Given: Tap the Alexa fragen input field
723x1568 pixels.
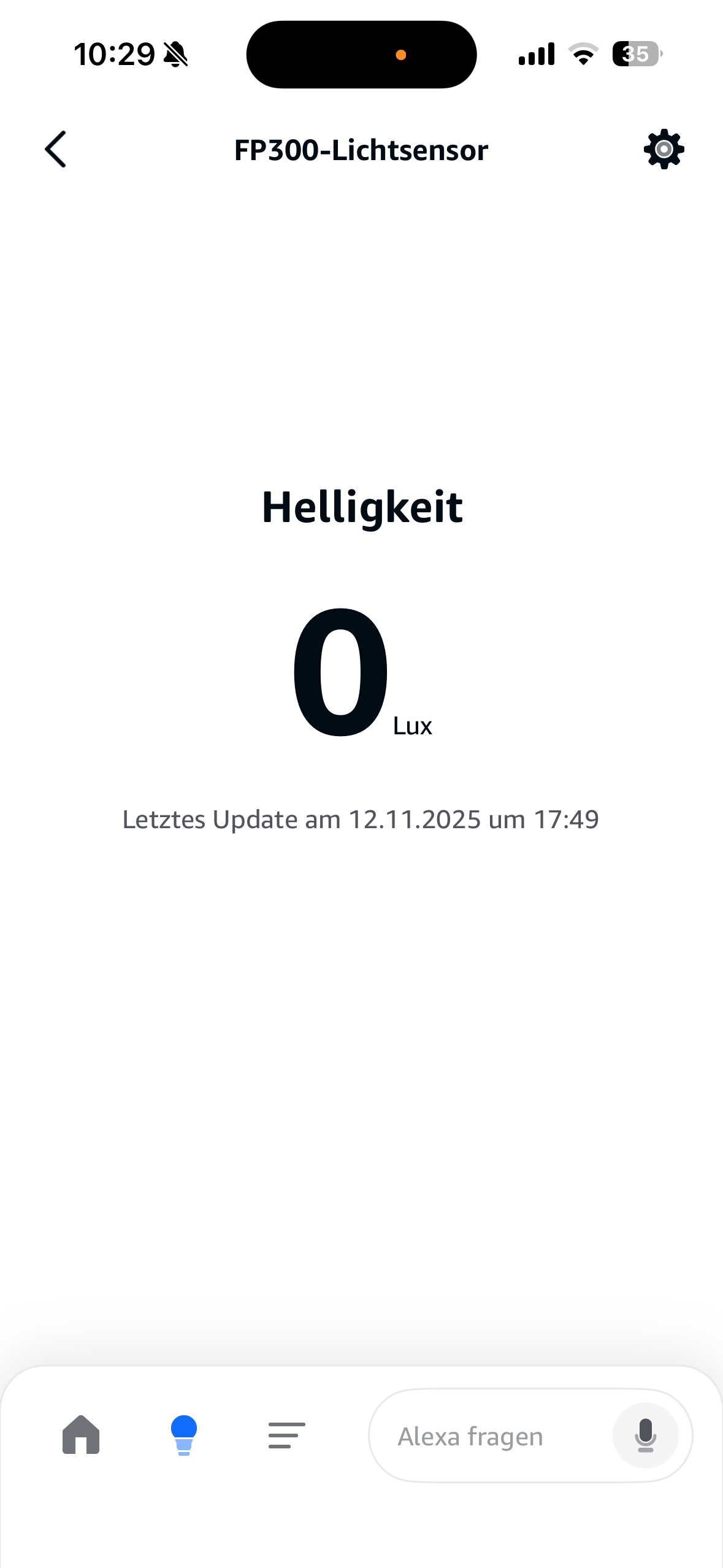Looking at the screenshot, I should click(484, 1436).
